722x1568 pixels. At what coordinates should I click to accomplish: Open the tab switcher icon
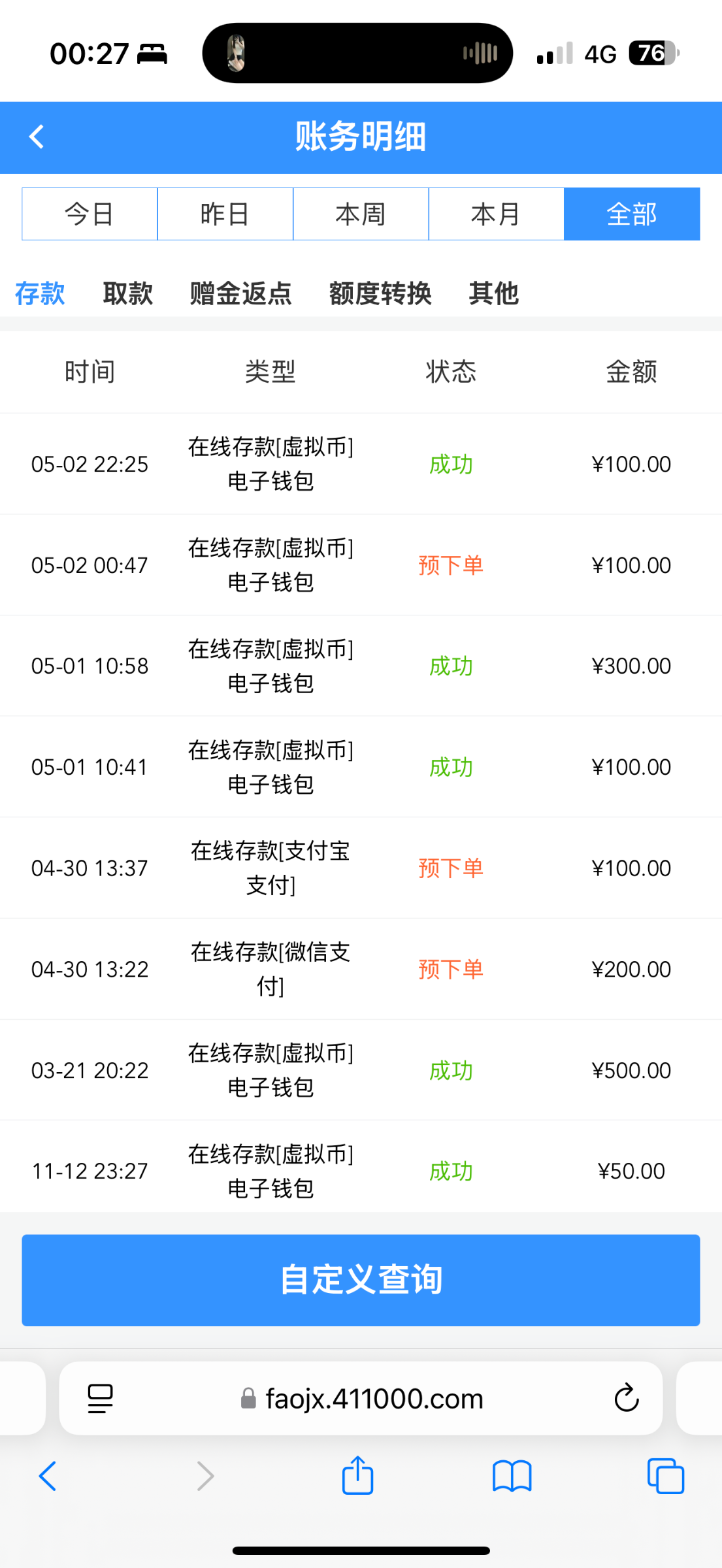click(x=665, y=1475)
